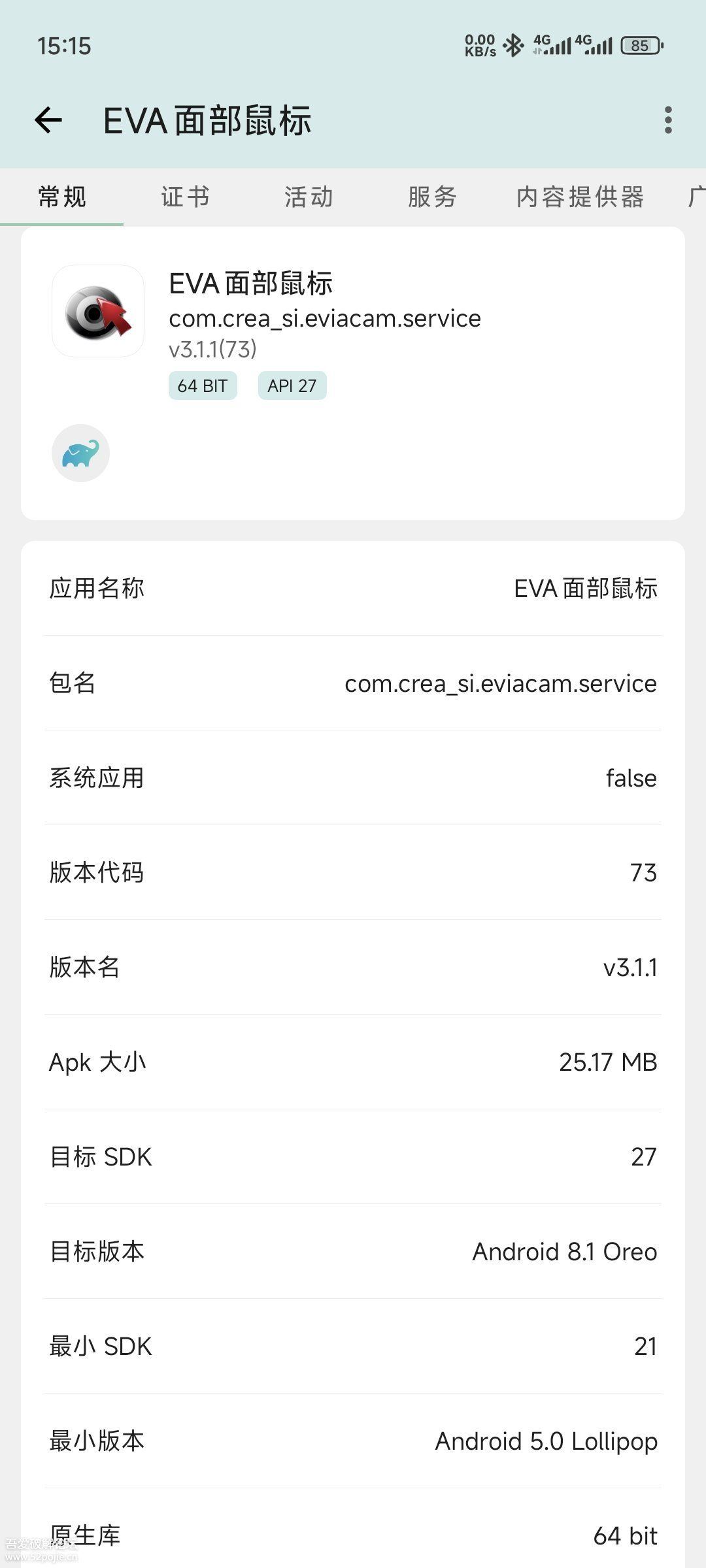Go back using the arrow icon
The height and width of the screenshot is (1568, 706).
pyautogui.click(x=48, y=120)
